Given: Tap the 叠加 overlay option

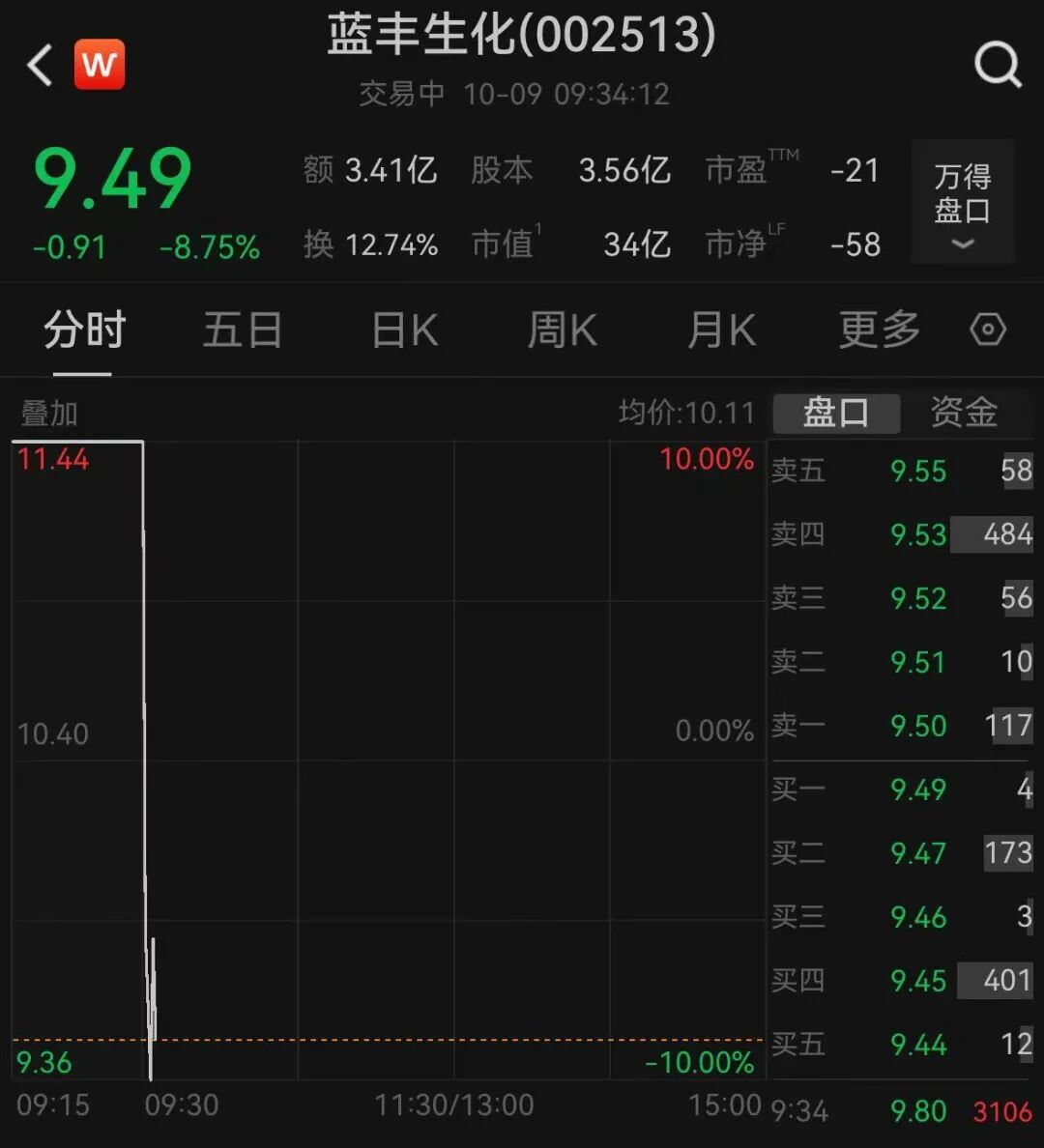Looking at the screenshot, I should [49, 414].
